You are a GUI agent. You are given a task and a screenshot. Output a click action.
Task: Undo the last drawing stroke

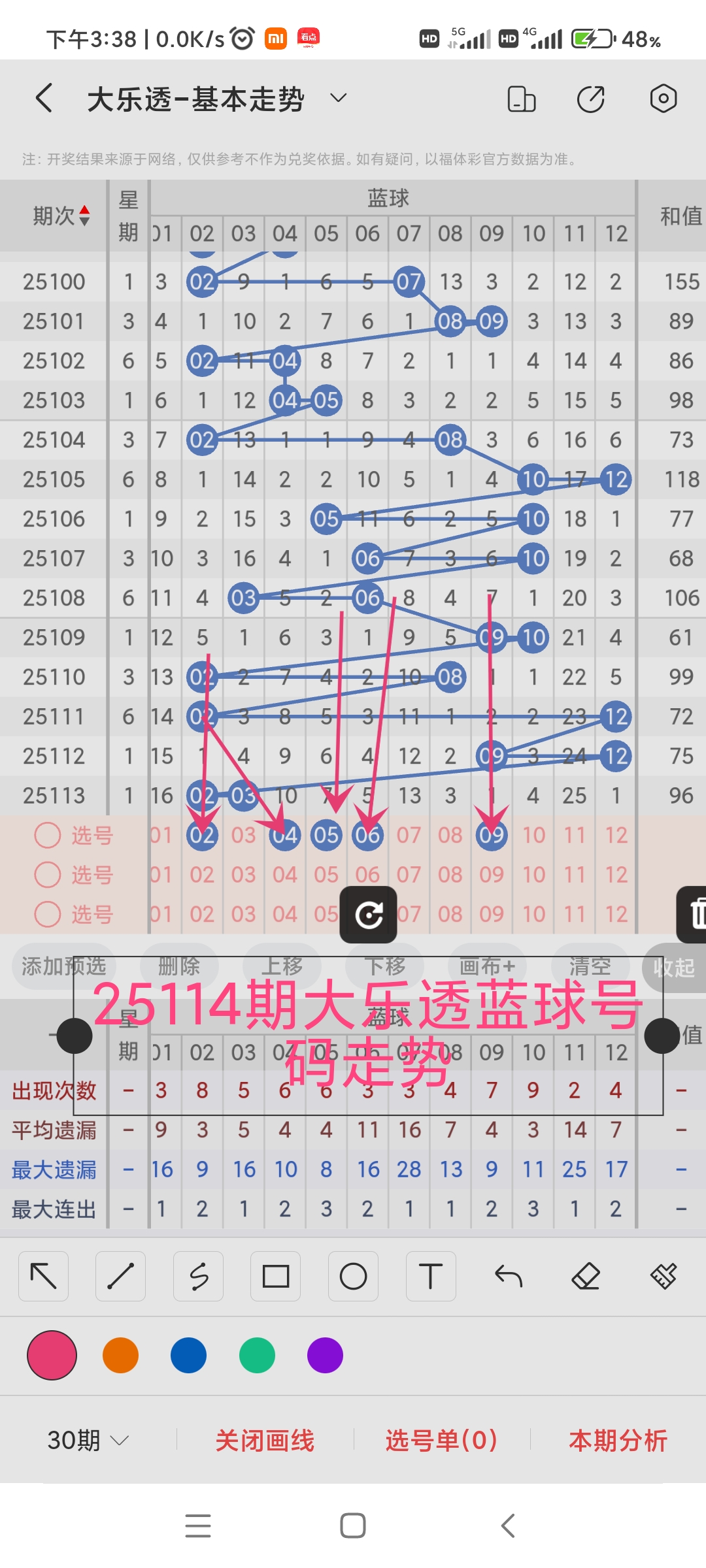(x=508, y=1276)
